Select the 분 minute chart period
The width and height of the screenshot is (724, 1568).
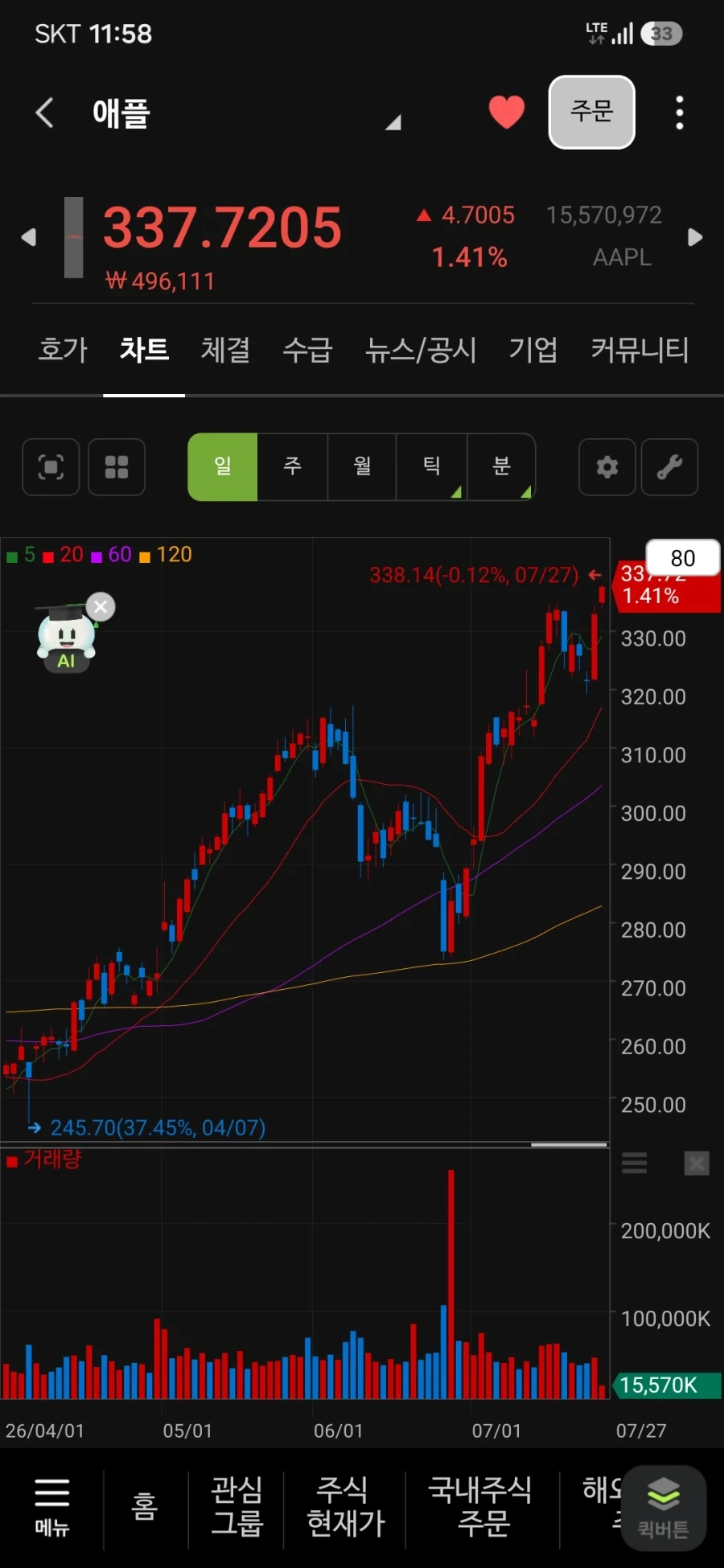point(501,466)
